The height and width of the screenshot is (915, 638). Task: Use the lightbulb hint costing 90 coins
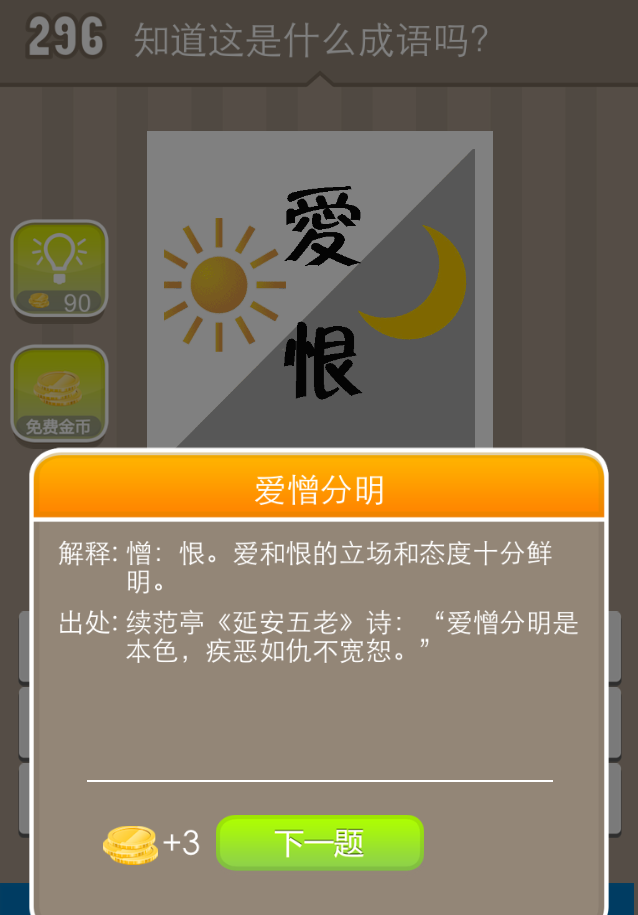(59, 269)
